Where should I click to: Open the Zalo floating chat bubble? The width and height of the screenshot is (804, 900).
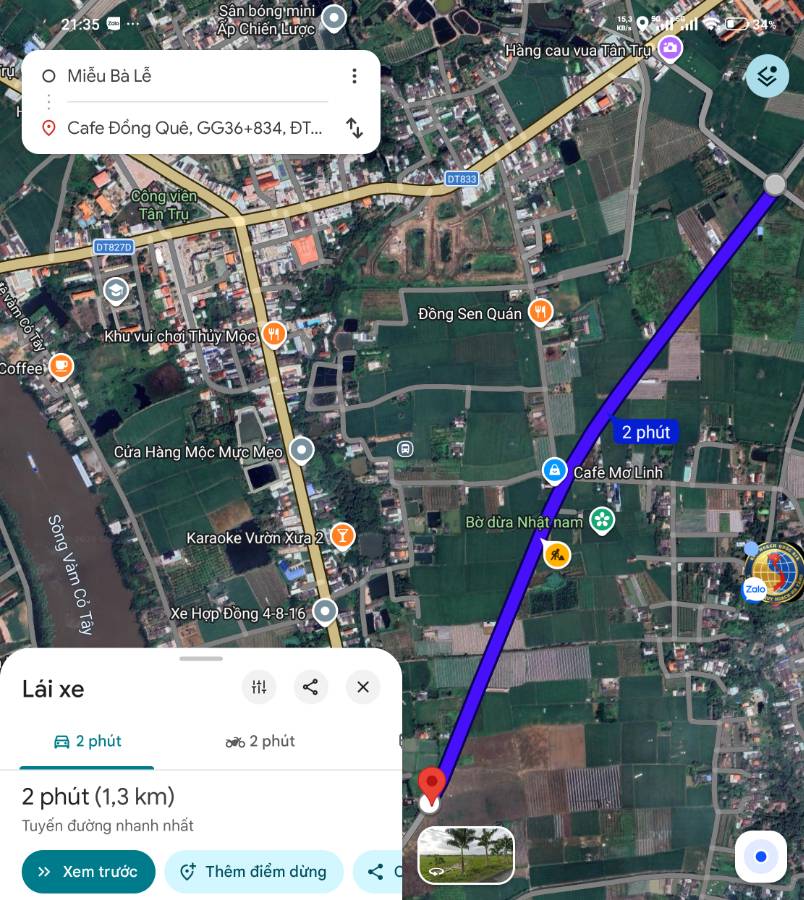771,573
